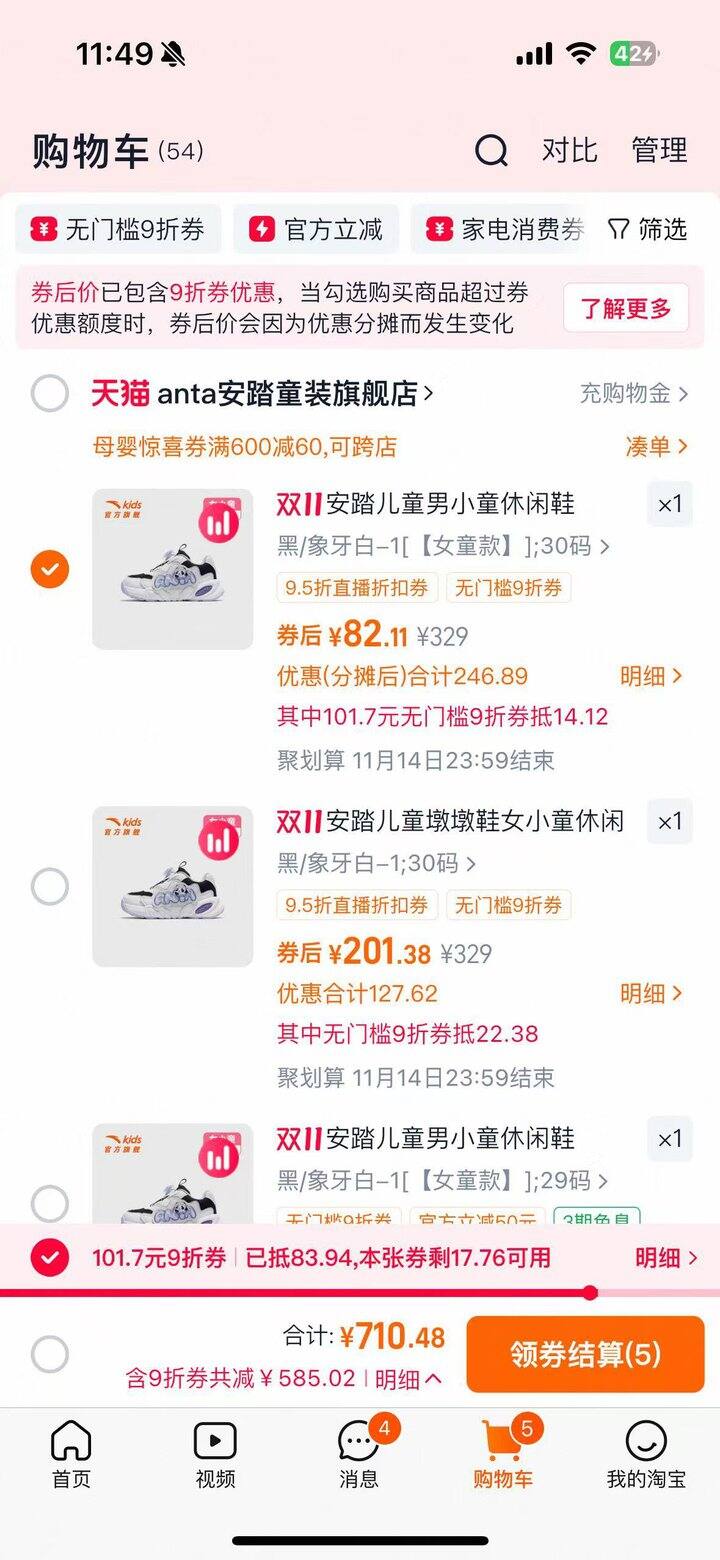Image resolution: width=720 pixels, height=1560 pixels.
Task: Uncheck the 安踏儿童男小童休闲鞋 30码 item
Action: click(50, 569)
